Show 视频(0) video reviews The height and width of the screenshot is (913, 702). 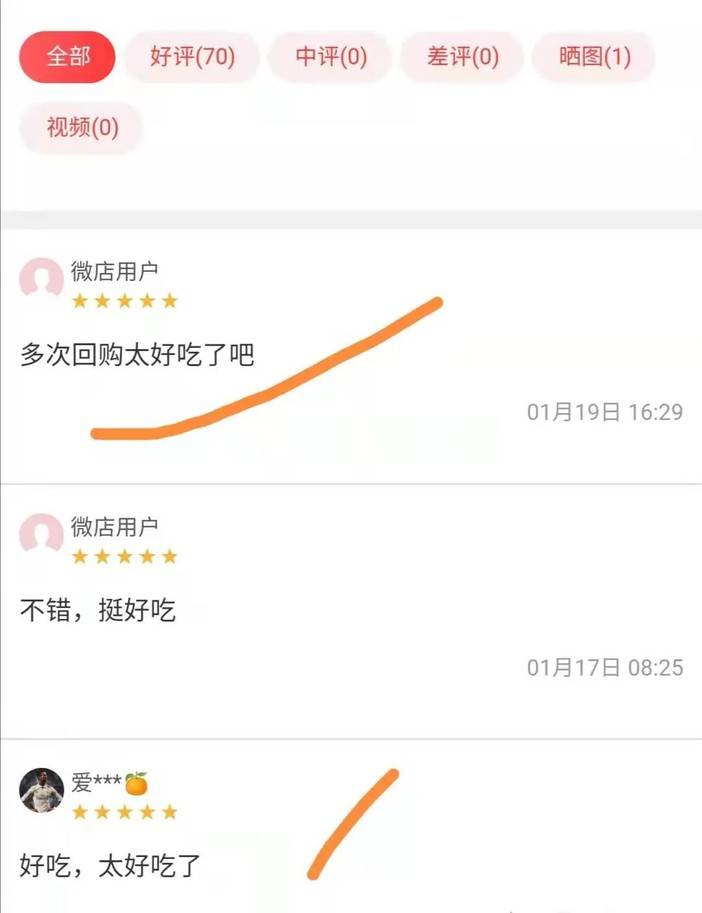(x=82, y=128)
